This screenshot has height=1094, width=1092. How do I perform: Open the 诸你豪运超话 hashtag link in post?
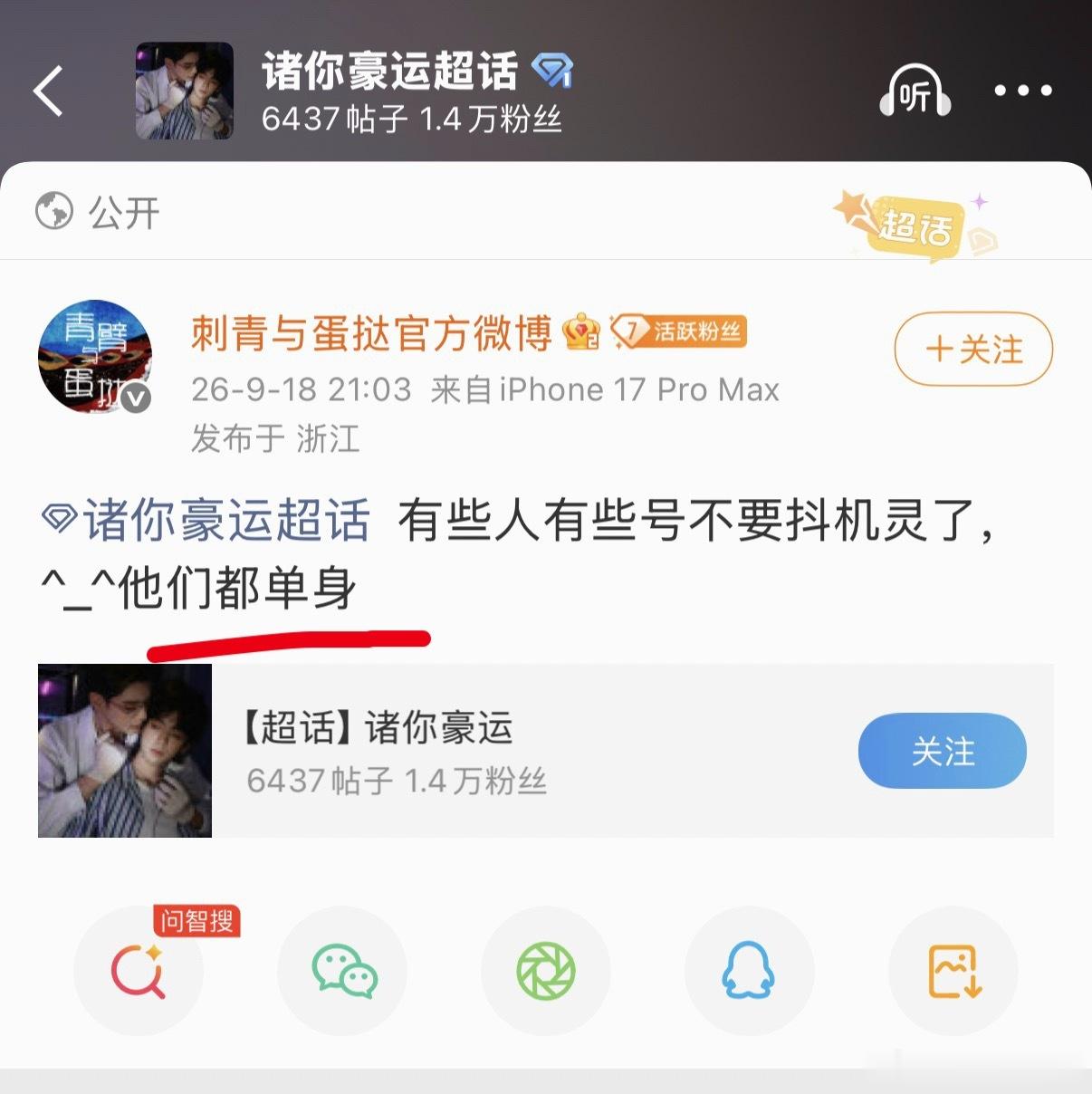pos(206,521)
